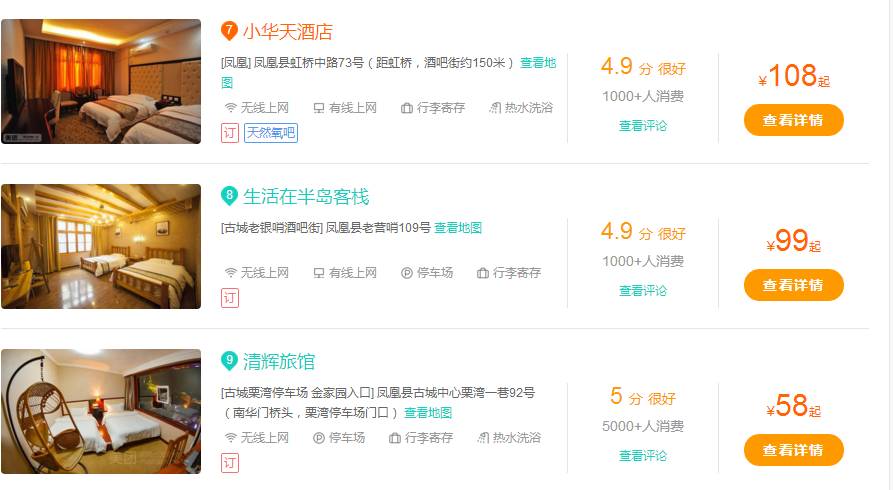Image resolution: width=893 pixels, height=490 pixels.
Task: Open 小华天酒店 hotel title
Action: pyautogui.click(x=287, y=32)
